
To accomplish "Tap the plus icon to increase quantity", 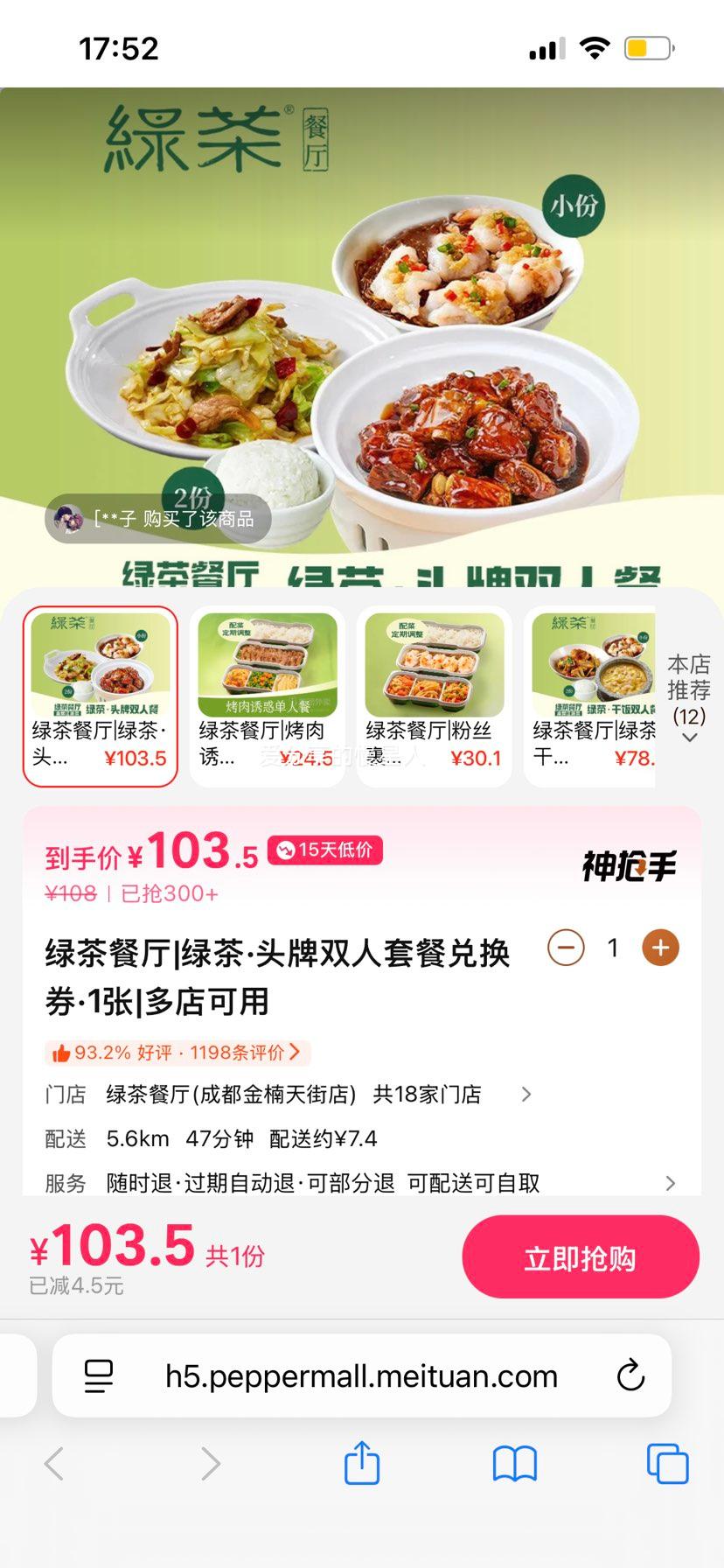I will pos(660,948).
